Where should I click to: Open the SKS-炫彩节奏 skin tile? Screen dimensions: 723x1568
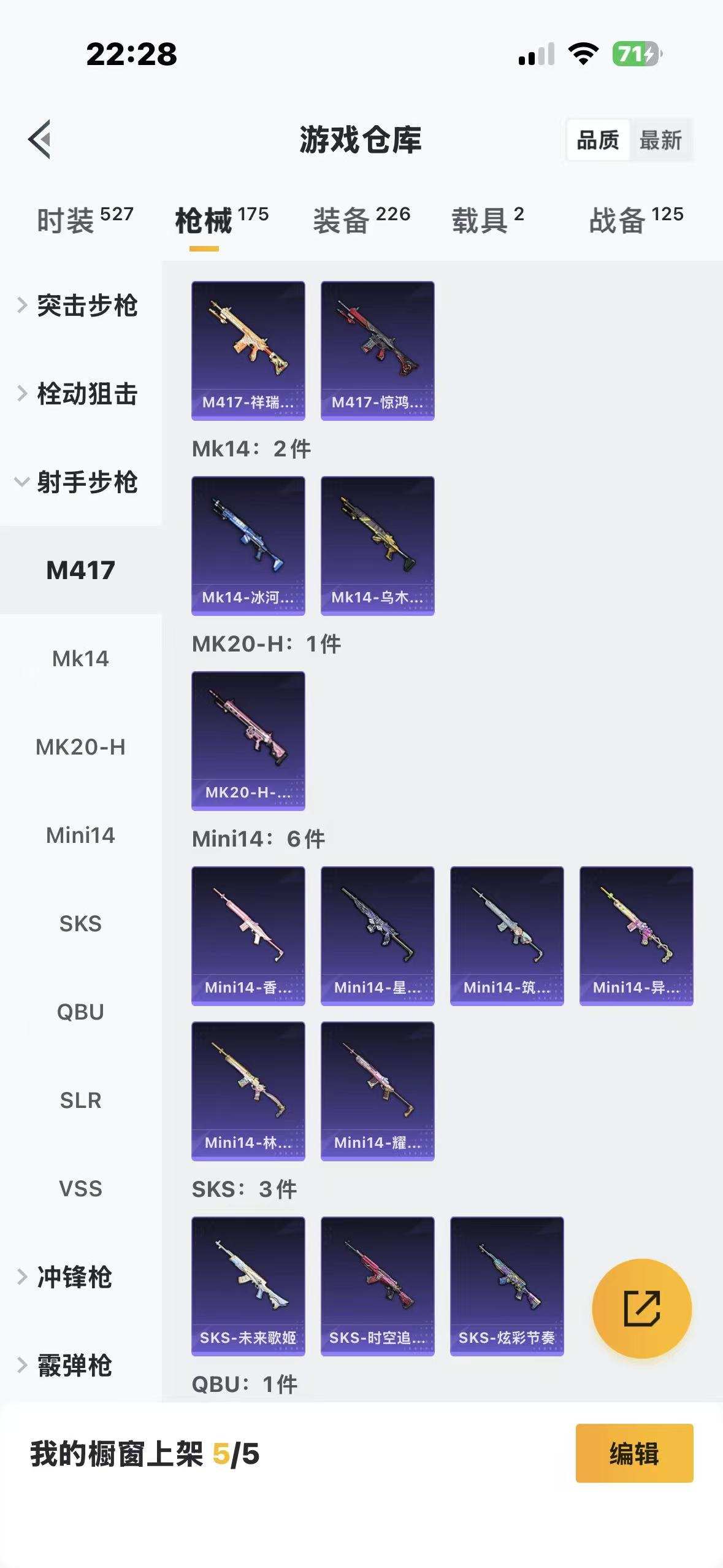pyautogui.click(x=507, y=1286)
